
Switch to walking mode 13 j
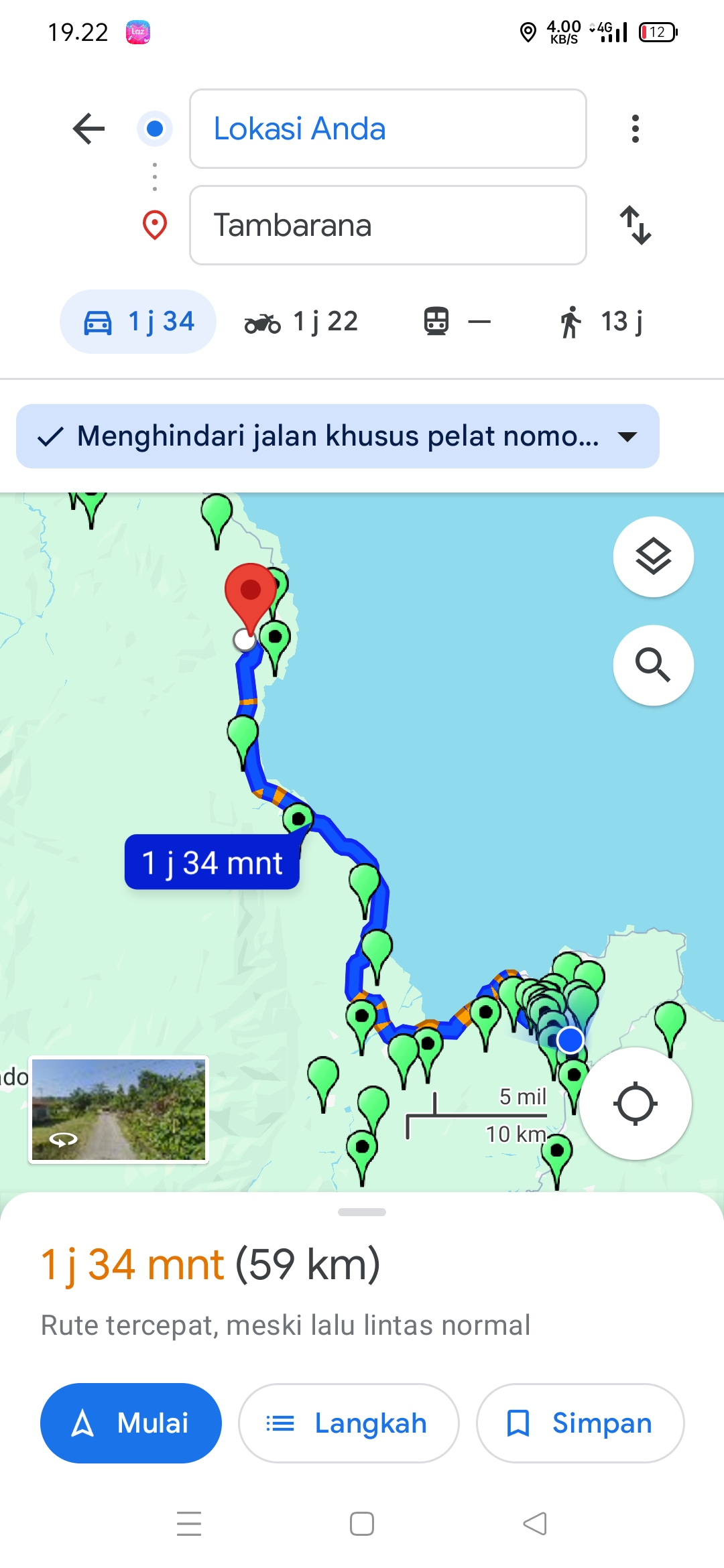point(601,322)
